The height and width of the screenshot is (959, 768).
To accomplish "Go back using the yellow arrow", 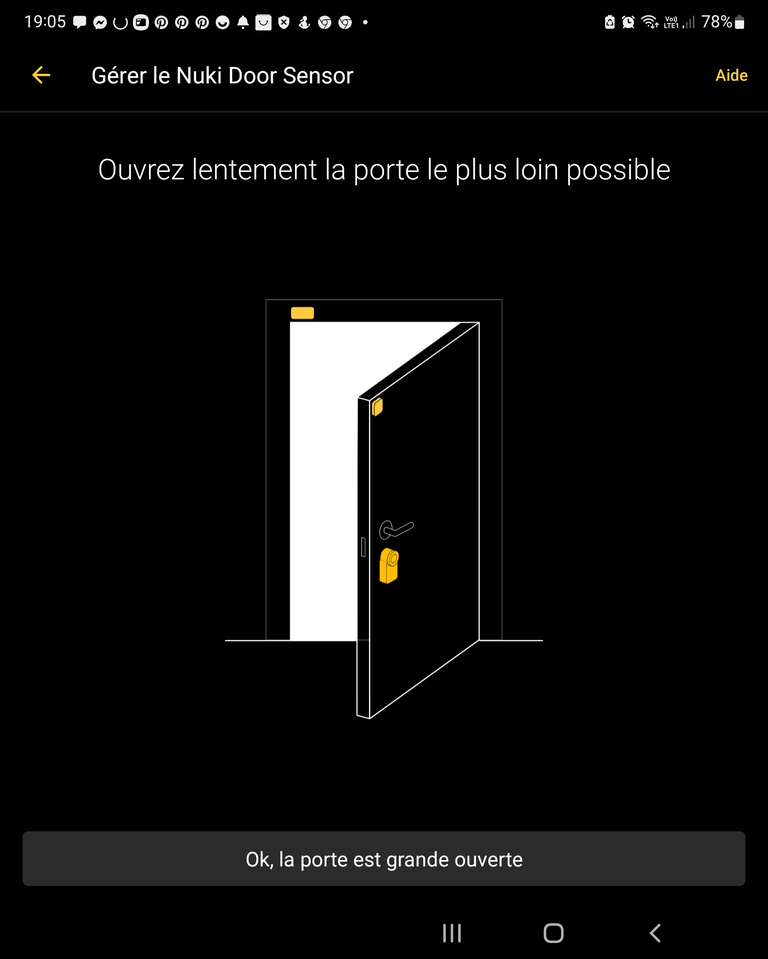I will coord(41,75).
